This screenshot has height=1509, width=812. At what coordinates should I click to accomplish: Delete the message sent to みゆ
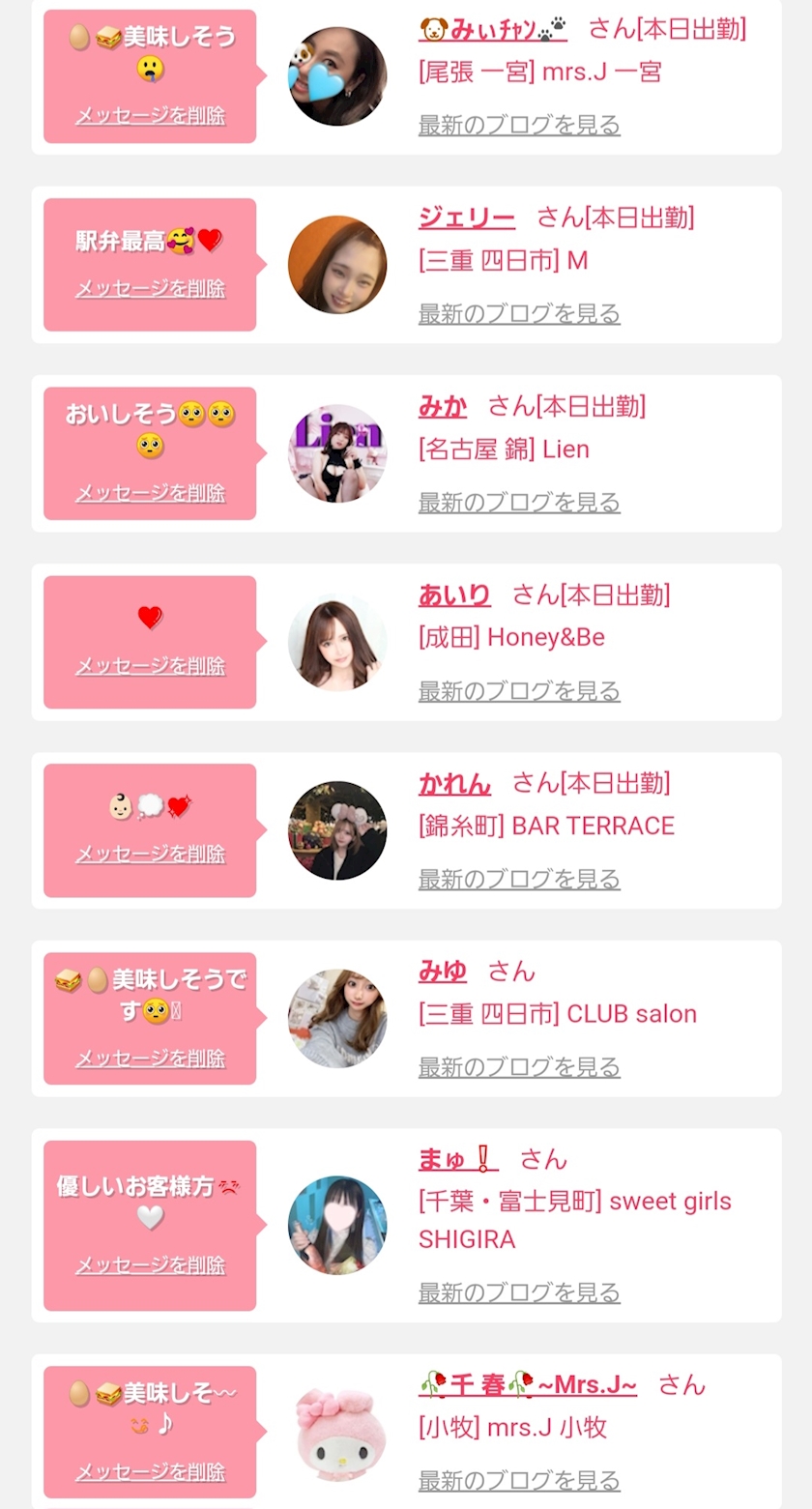[150, 1058]
